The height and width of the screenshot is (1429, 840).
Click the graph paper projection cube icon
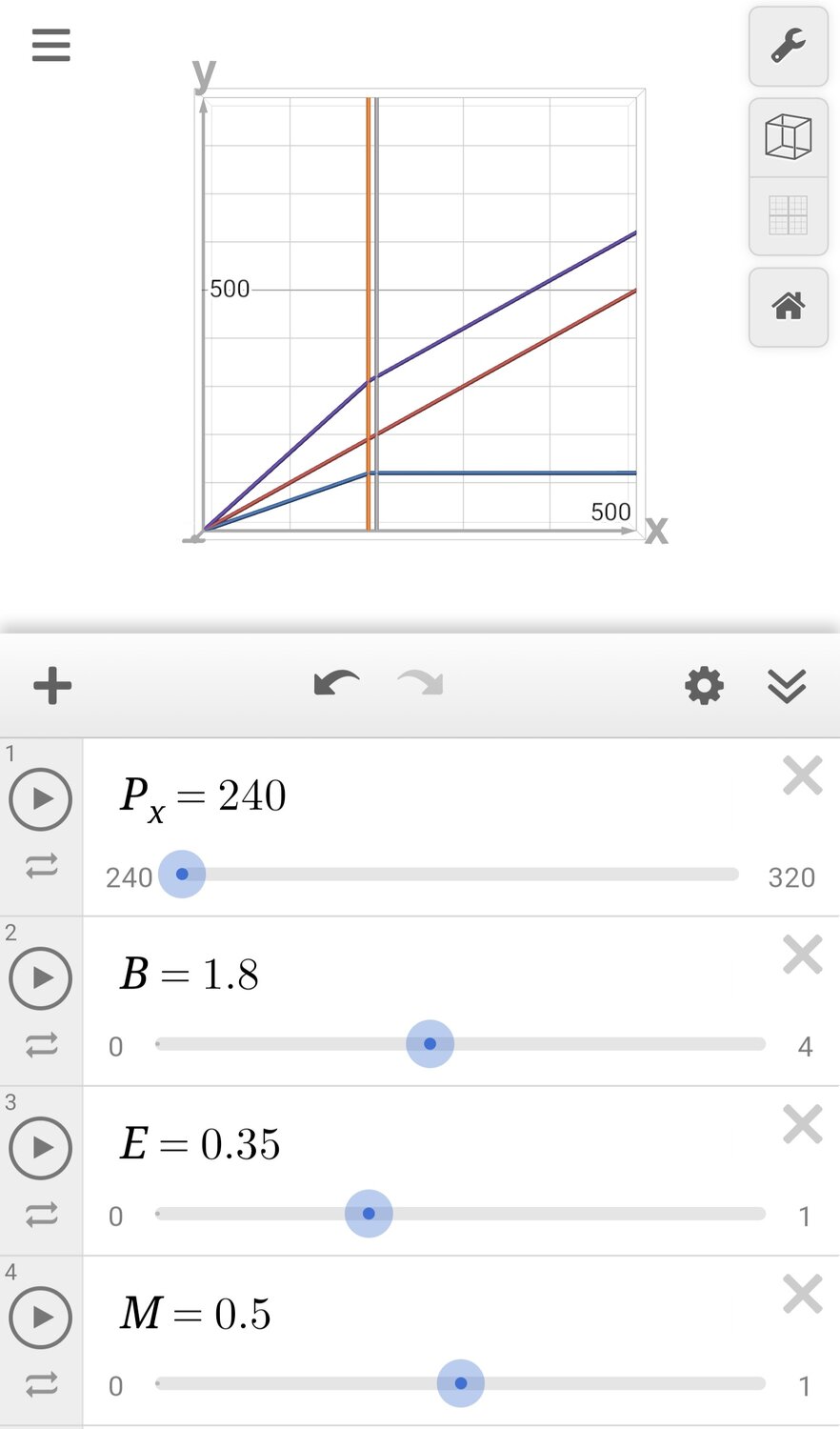(787, 136)
